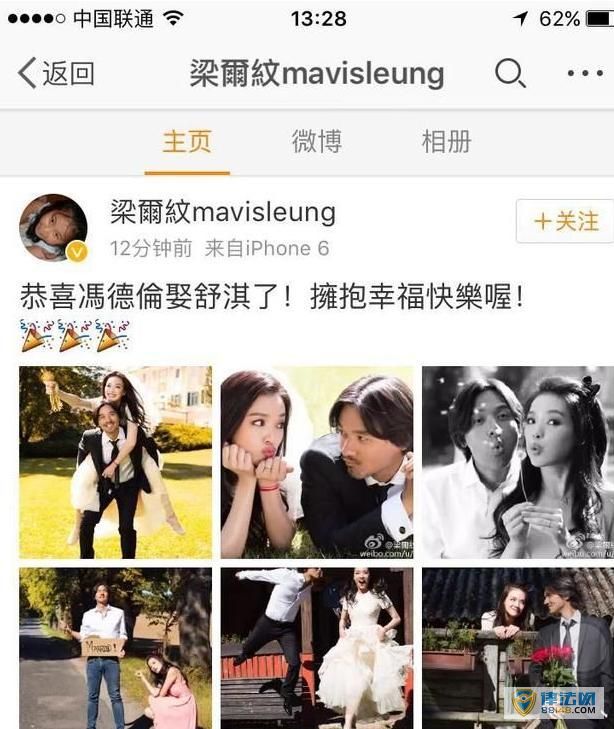The width and height of the screenshot is (614, 729).
Task: Open the search magnifier icon
Action: click(510, 73)
